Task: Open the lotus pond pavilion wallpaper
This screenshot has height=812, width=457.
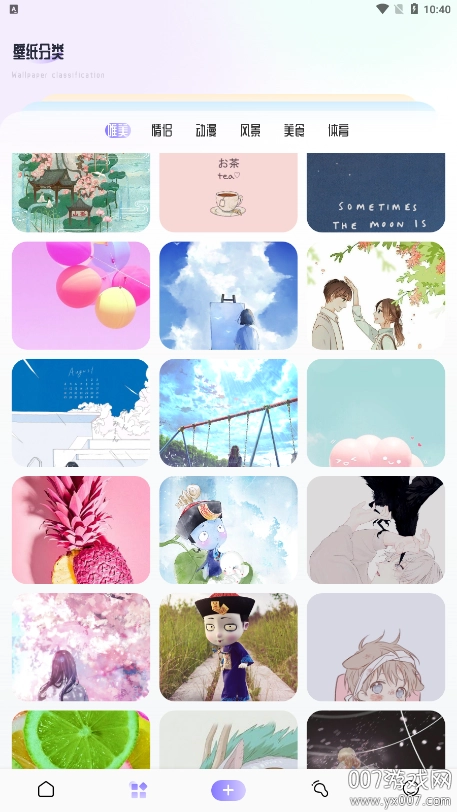Action: pyautogui.click(x=81, y=193)
